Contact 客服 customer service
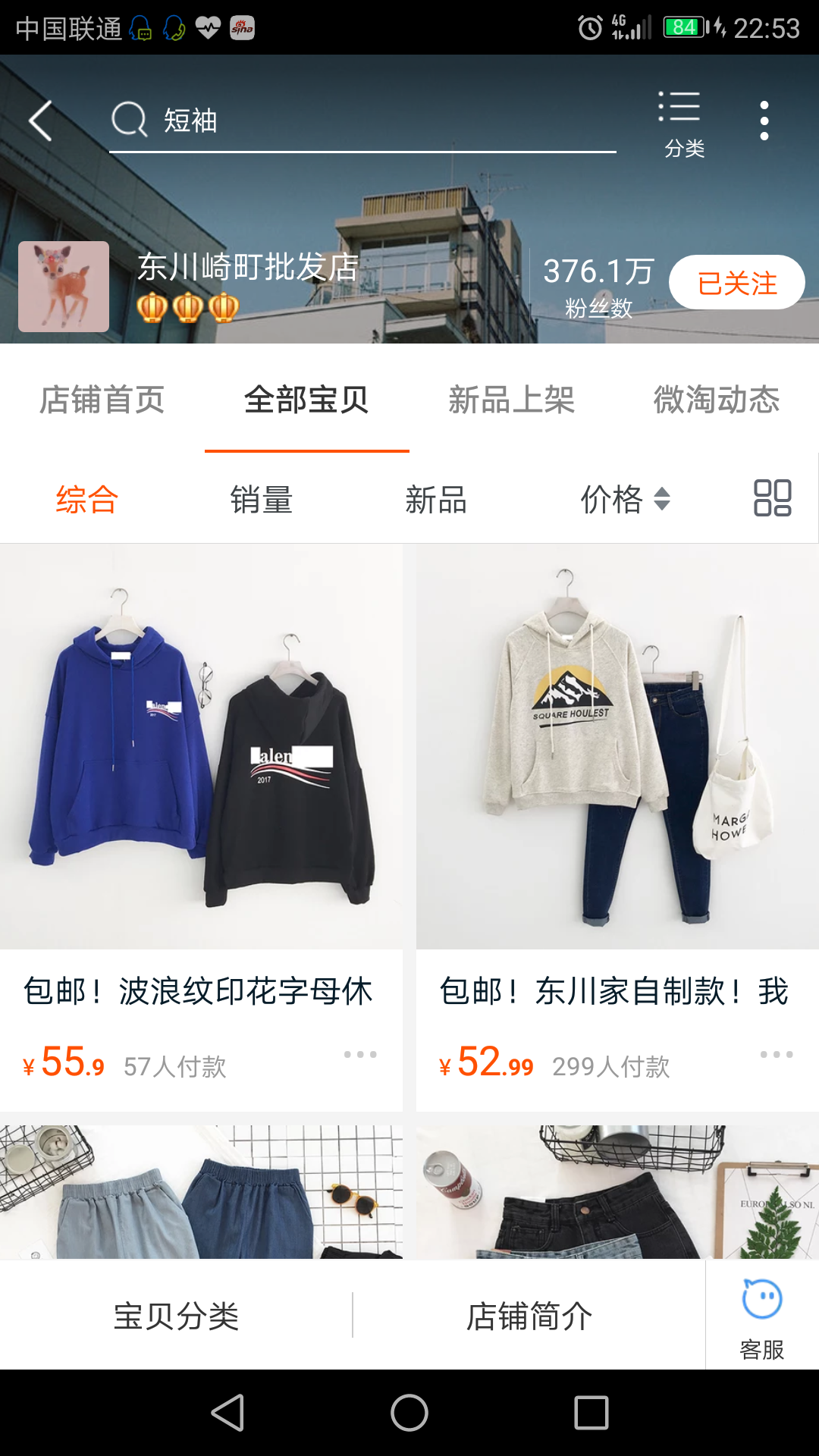Screen dimensions: 819x1456 coord(761,1316)
